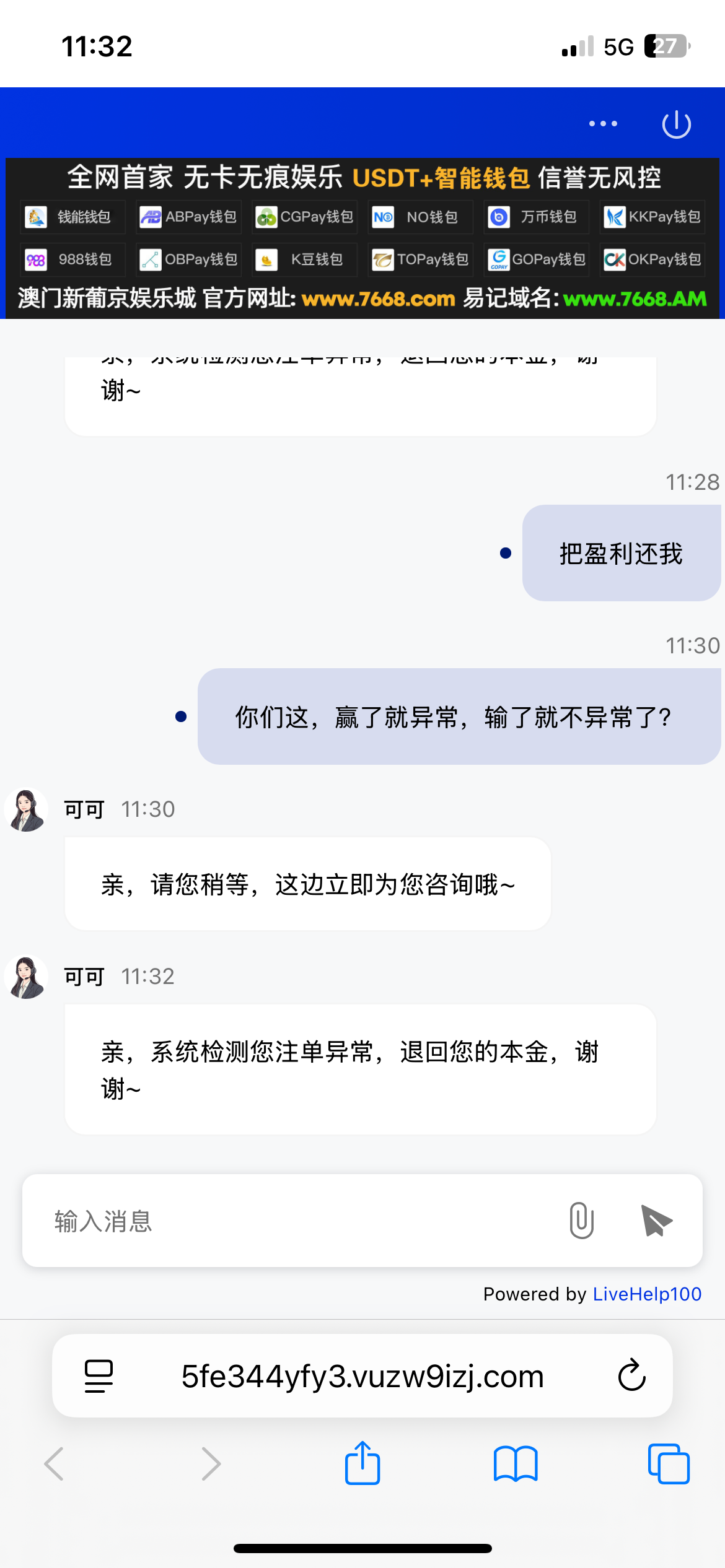Open the three-dot more options menu
Screen dimensions: 725x1568
603,124
